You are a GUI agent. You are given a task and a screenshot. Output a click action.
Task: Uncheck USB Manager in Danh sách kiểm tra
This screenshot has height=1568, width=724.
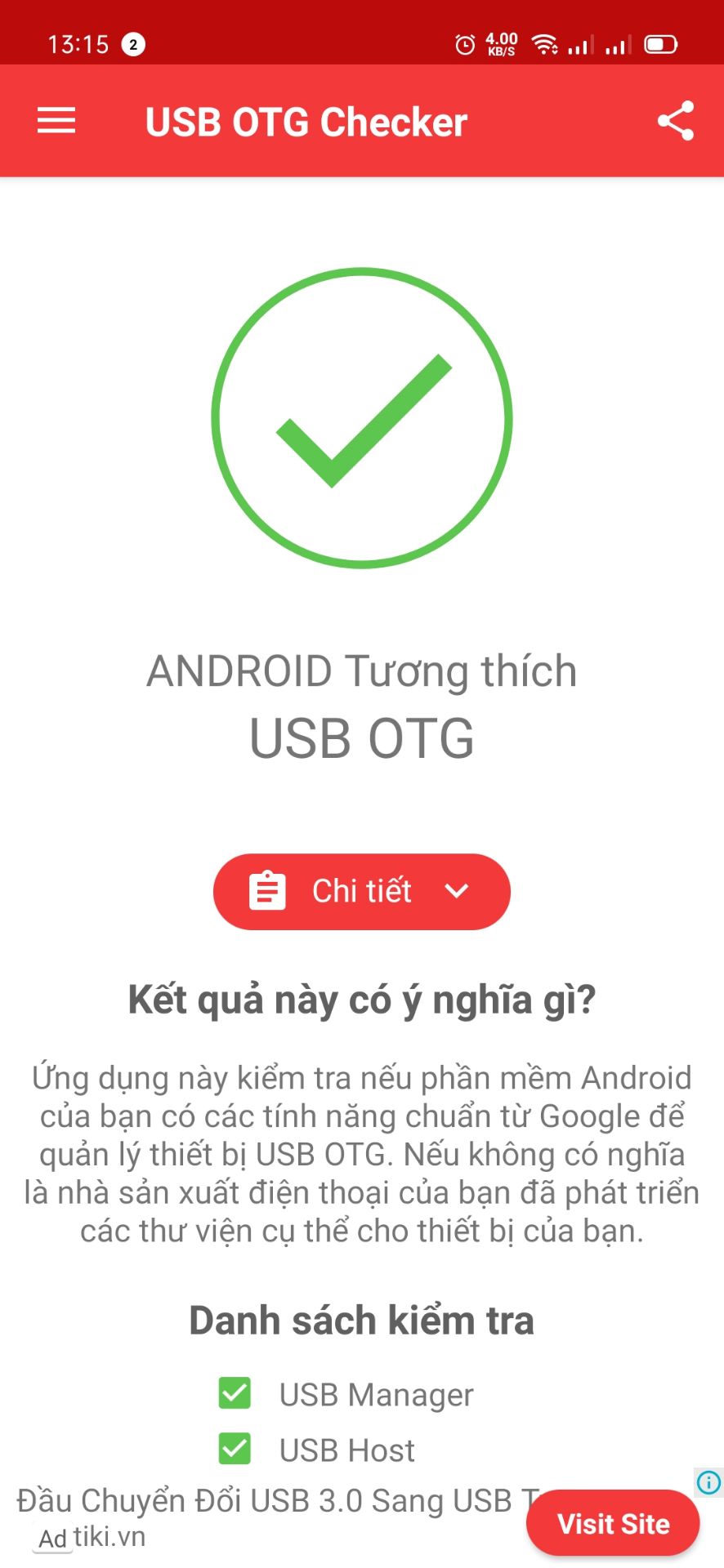pyautogui.click(x=234, y=1394)
